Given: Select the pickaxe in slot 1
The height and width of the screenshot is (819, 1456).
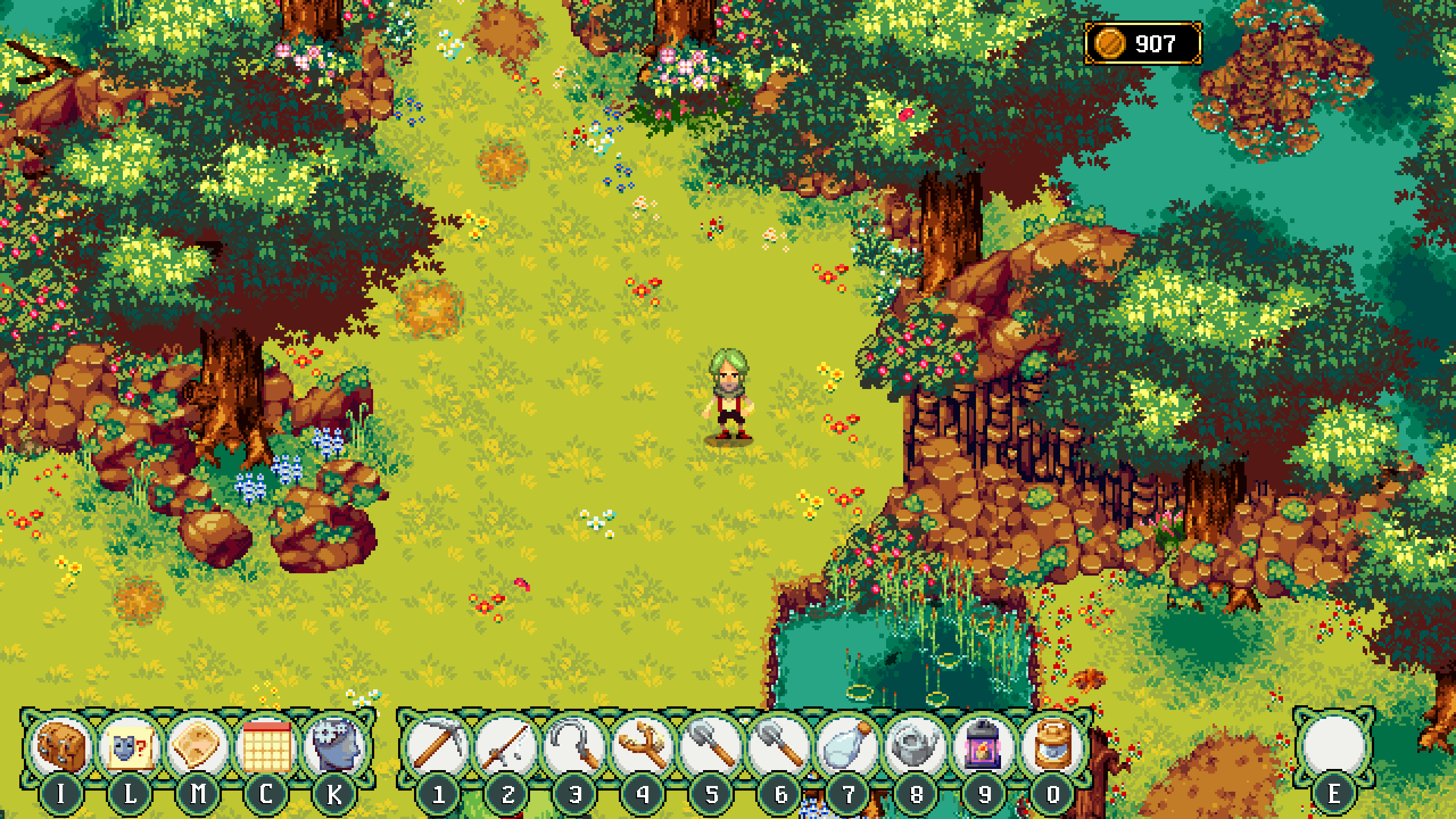Looking at the screenshot, I should click(x=438, y=746).
